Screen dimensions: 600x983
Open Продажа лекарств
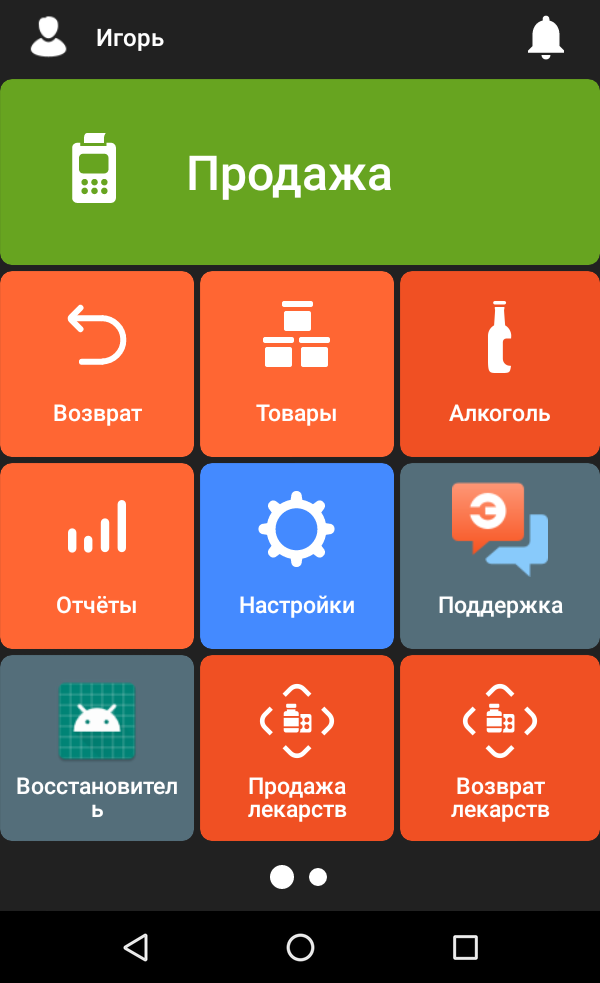click(x=297, y=748)
